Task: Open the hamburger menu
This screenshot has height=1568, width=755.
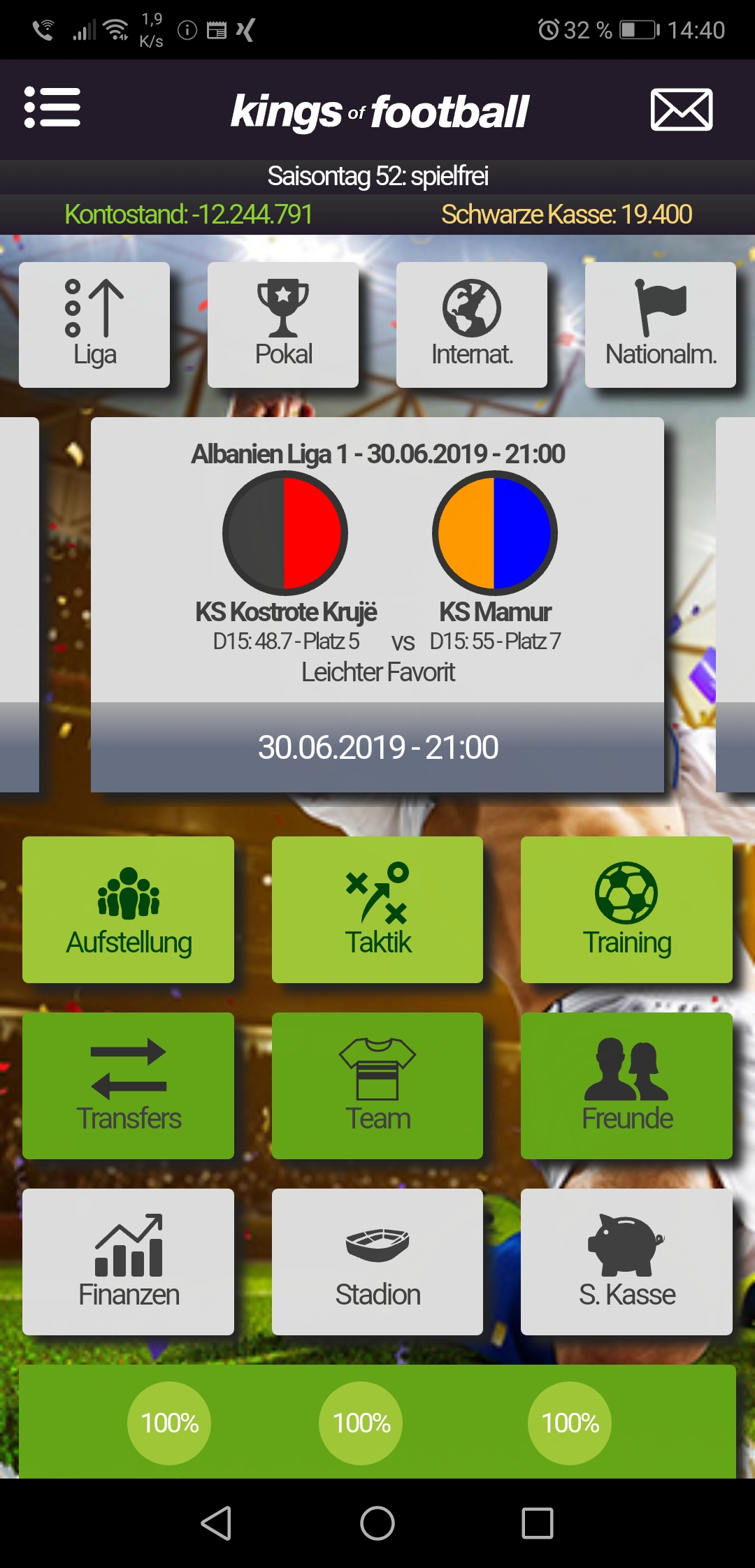Action: point(52,108)
